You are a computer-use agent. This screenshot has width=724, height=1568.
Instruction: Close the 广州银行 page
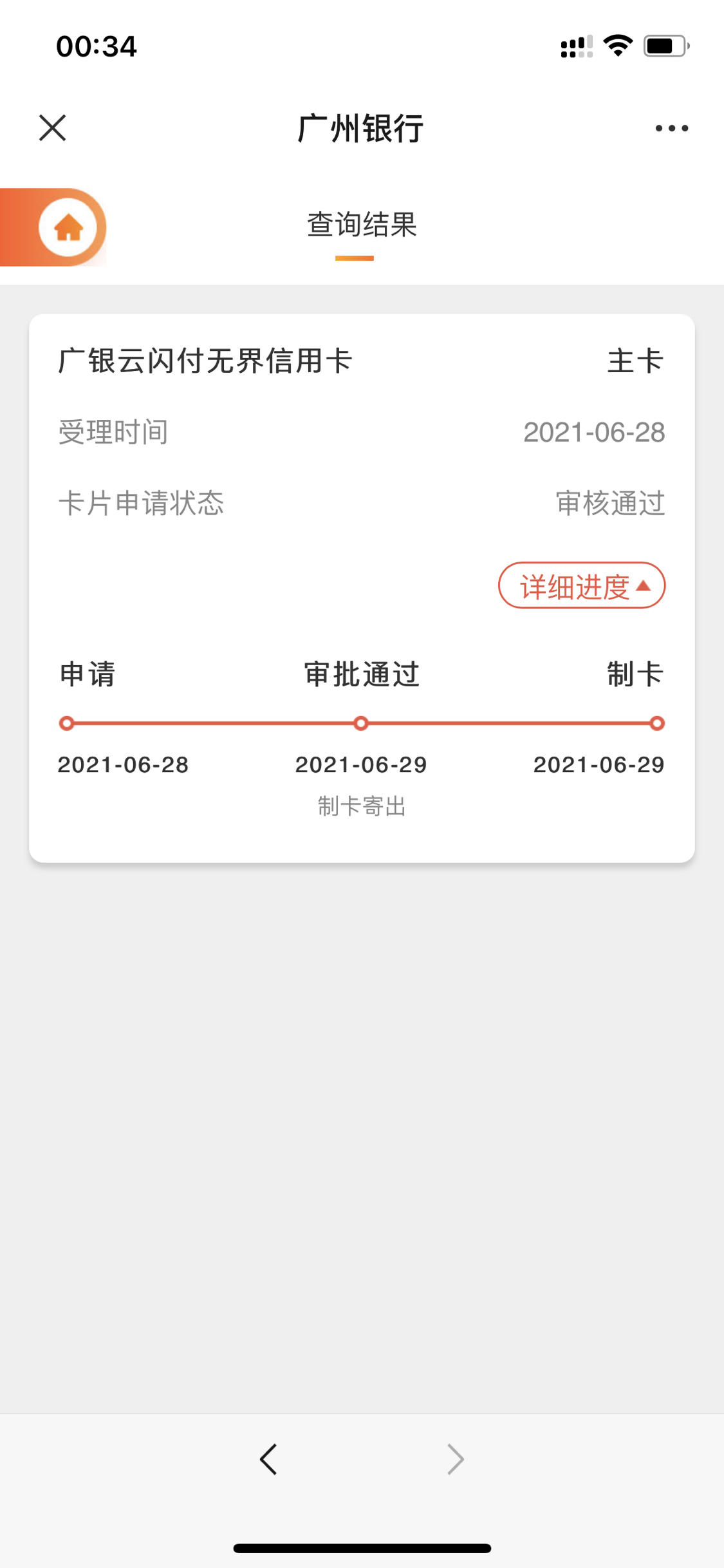[52, 128]
